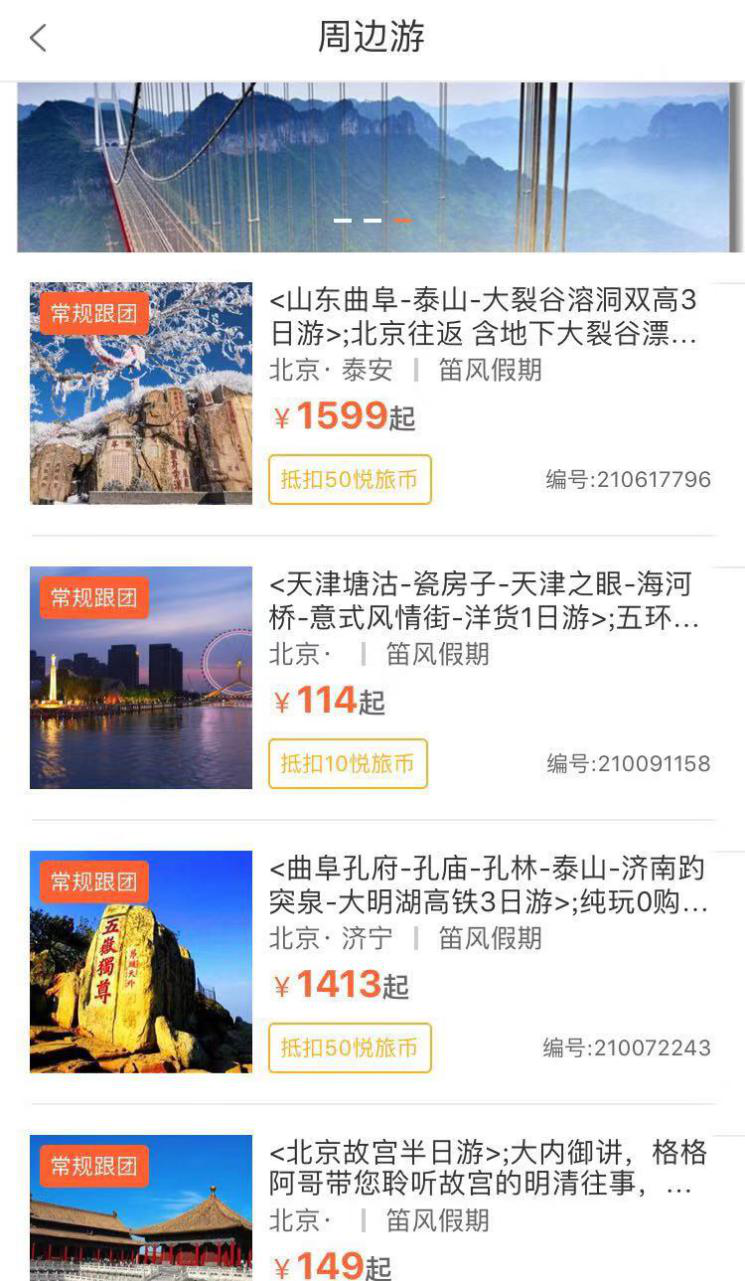Tap the 抵扣10悦旅币 tag on the ¥114 tour
The height and width of the screenshot is (1281, 745).
[x=347, y=764]
